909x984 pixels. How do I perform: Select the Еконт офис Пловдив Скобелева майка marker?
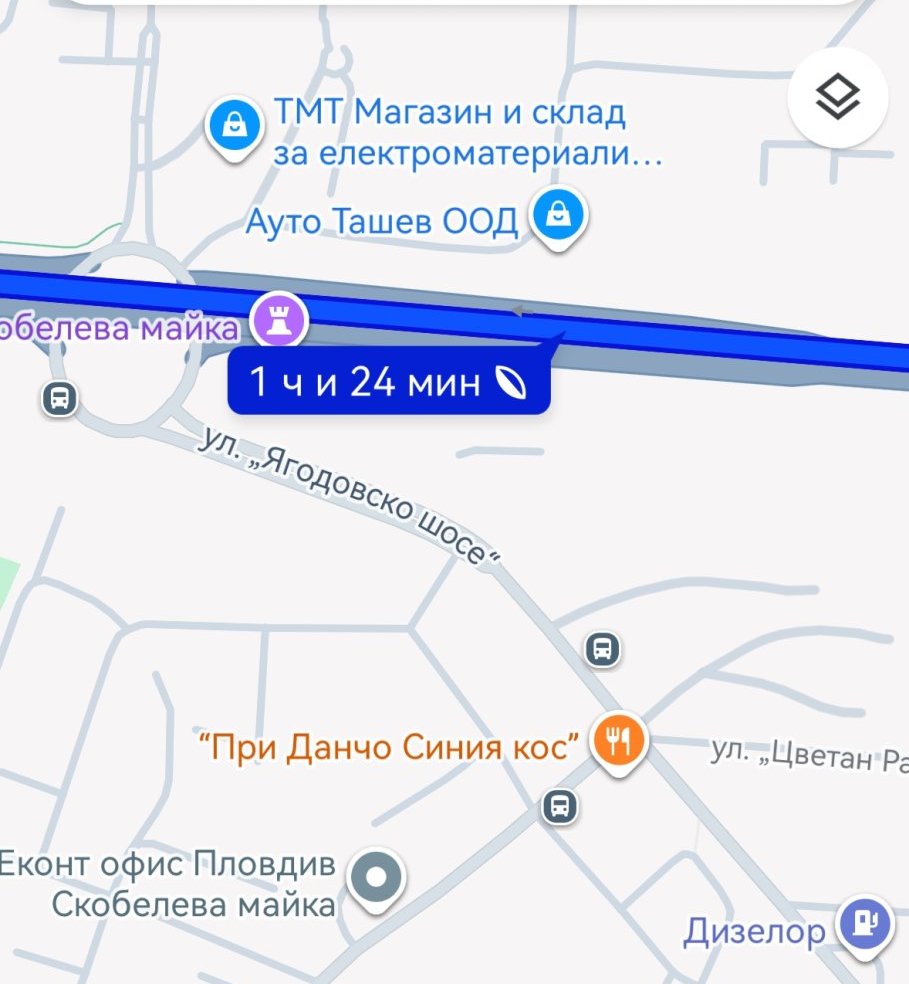(x=376, y=878)
